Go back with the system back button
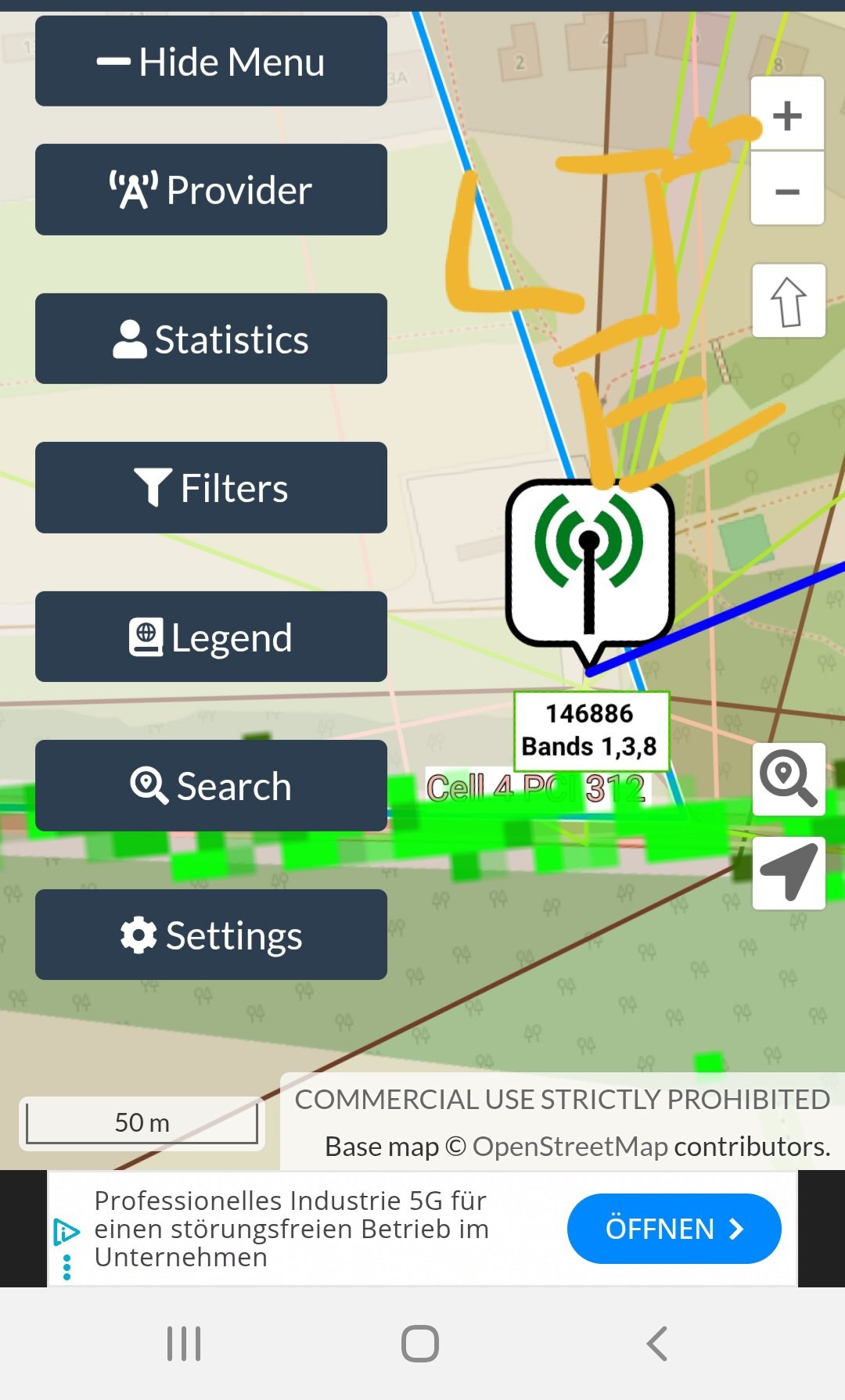This screenshot has width=845, height=1400. [657, 1344]
